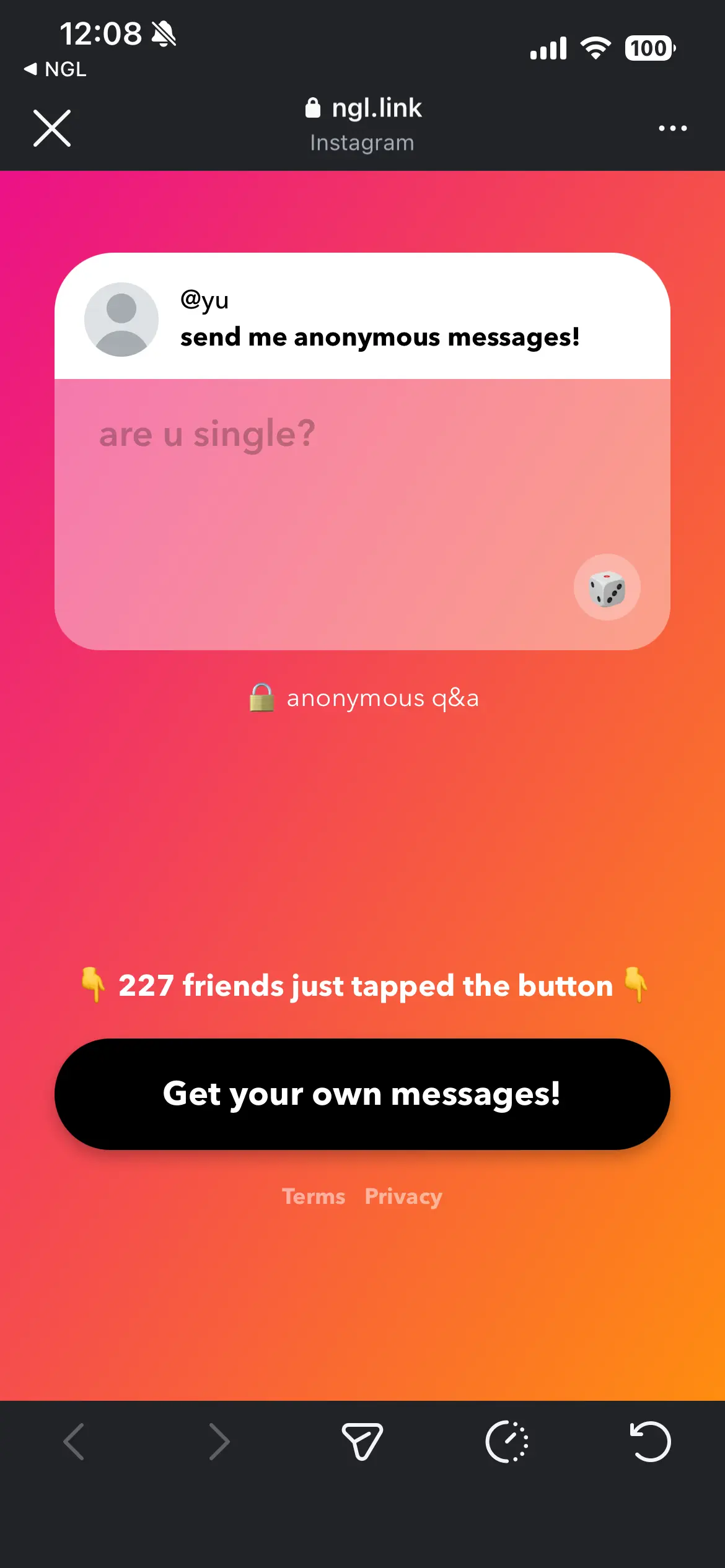The height and width of the screenshot is (1568, 725).
Task: Open the Privacy link
Action: click(403, 1196)
